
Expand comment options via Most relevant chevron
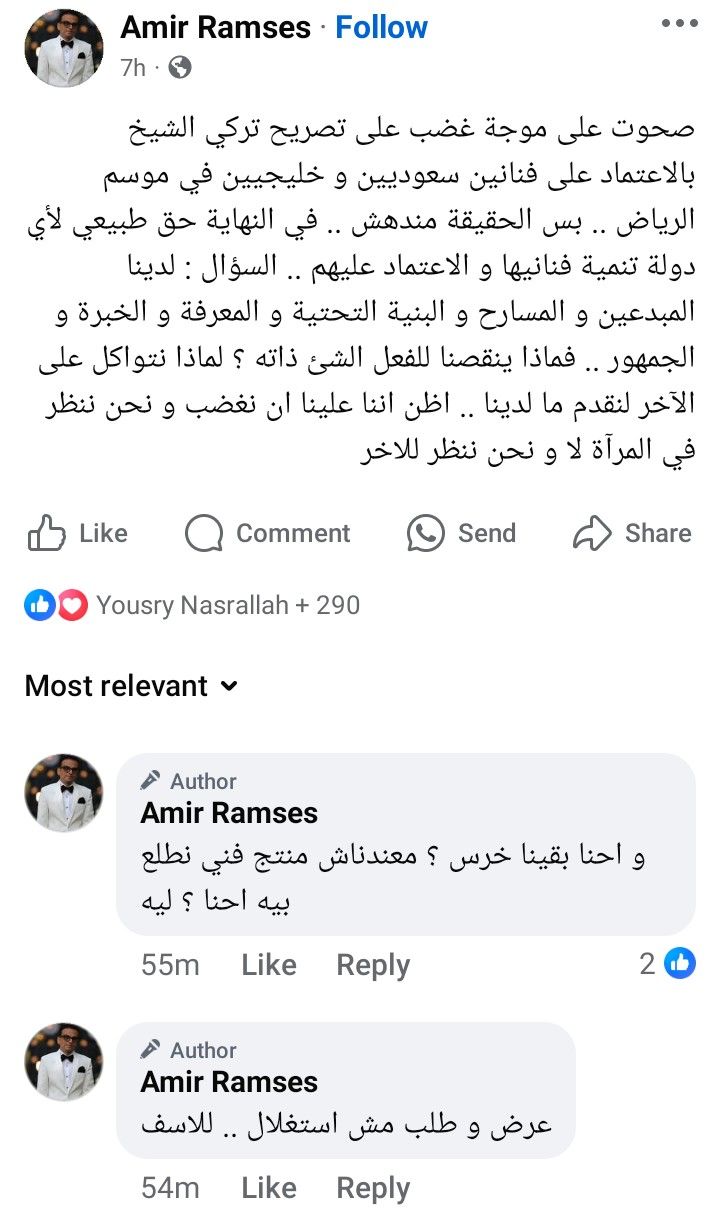point(230,687)
